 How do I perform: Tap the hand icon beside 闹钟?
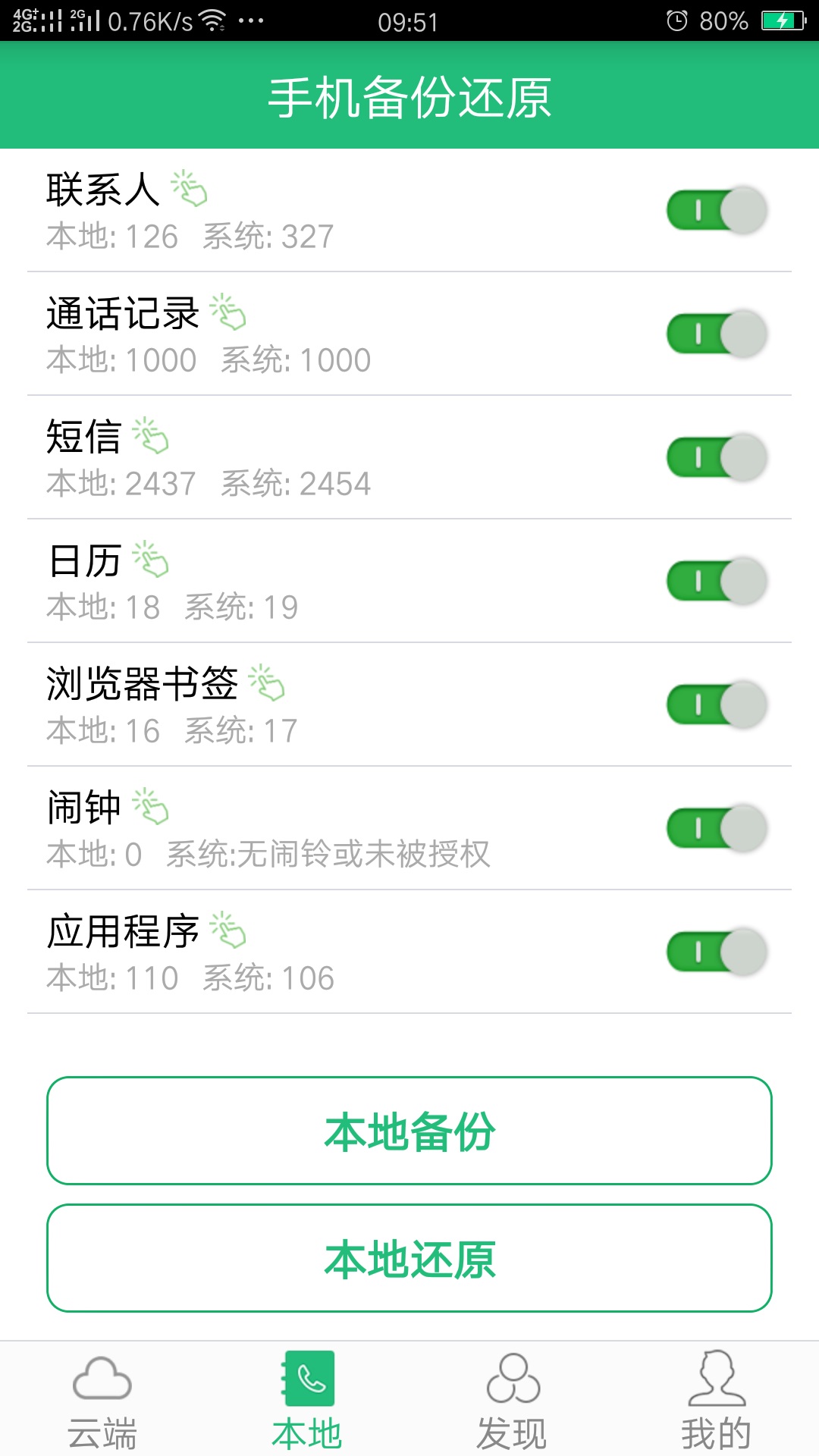(150, 807)
